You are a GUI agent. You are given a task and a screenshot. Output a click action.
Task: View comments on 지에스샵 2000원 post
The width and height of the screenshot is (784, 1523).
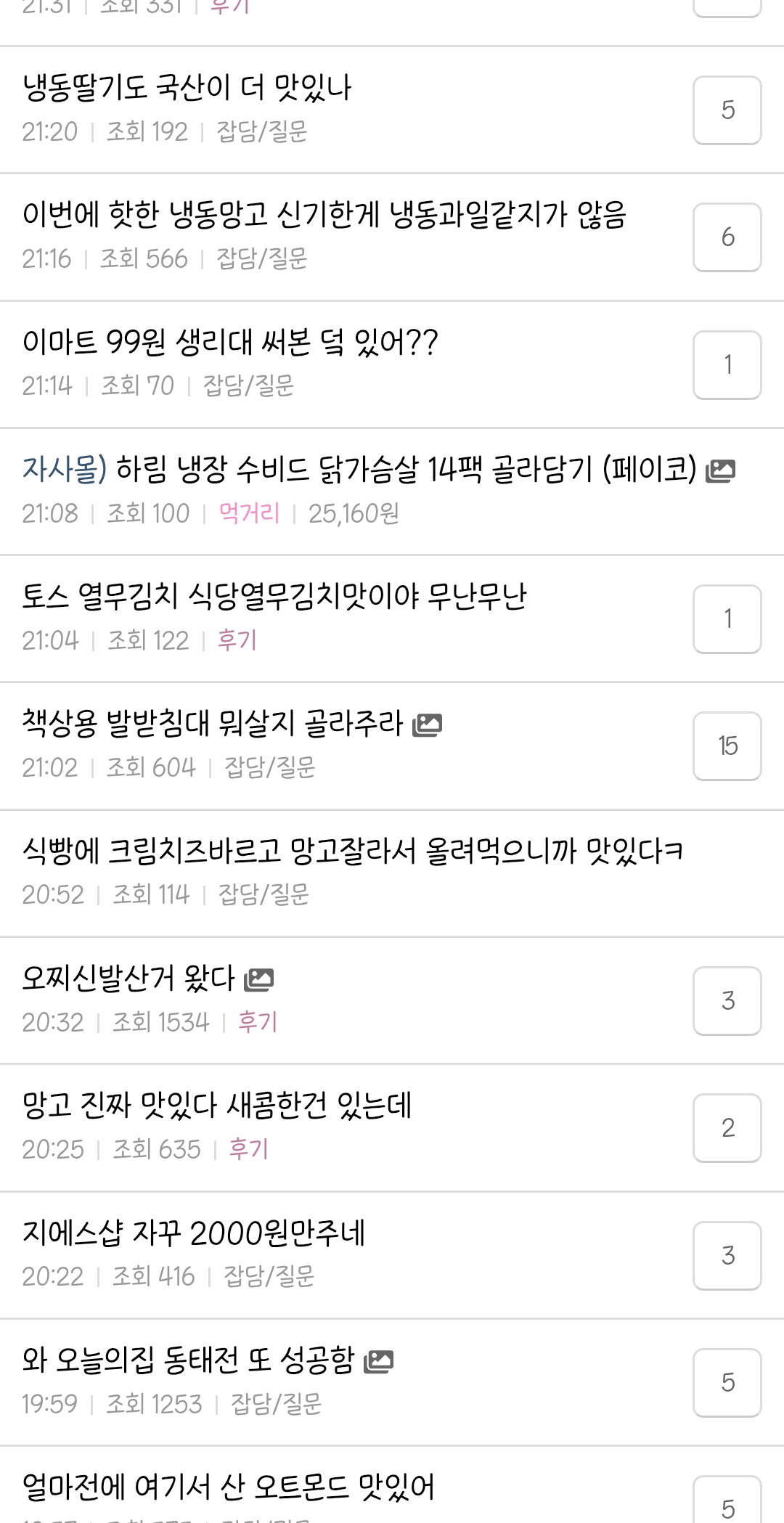click(x=727, y=1256)
